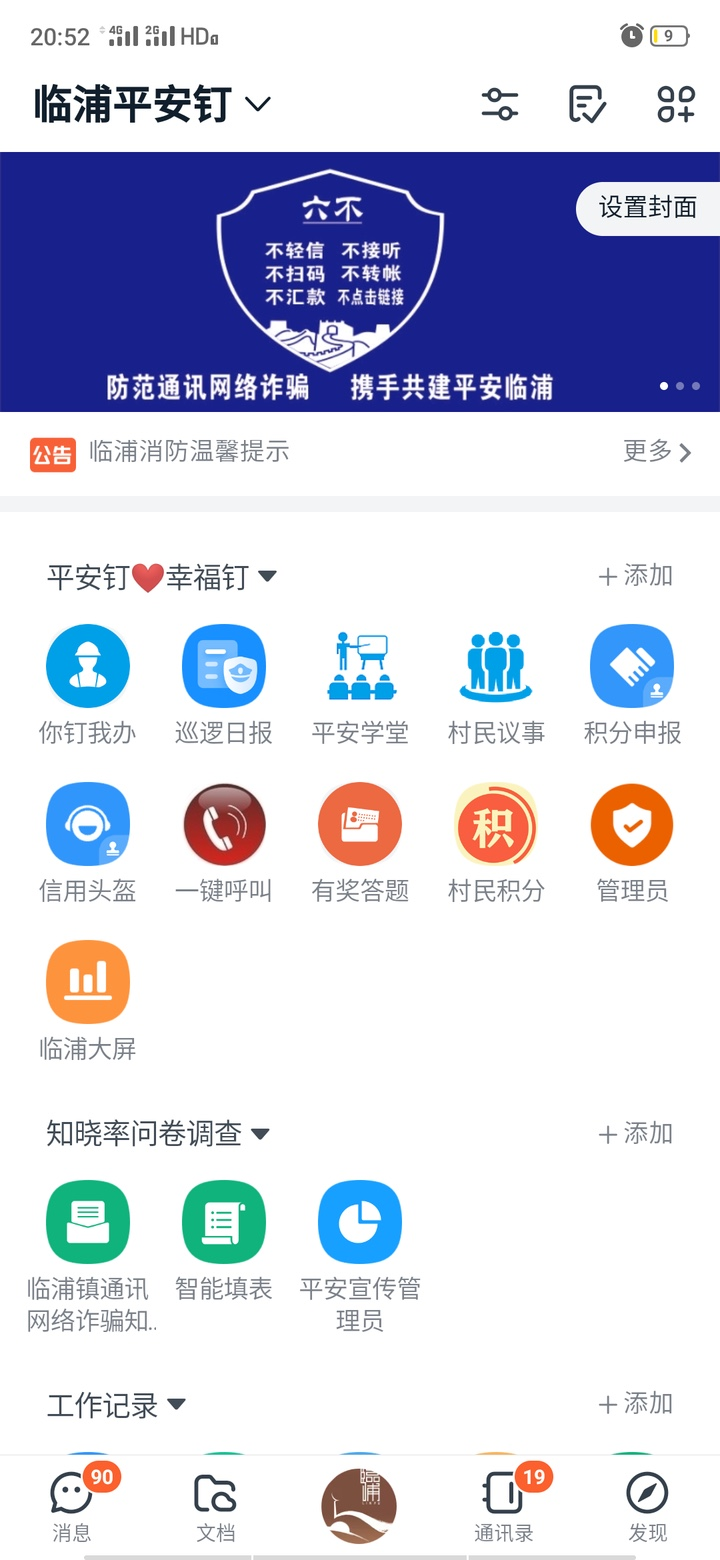720x1560 pixels.
Task: Open the add-apps grid icon
Action: 676,104
